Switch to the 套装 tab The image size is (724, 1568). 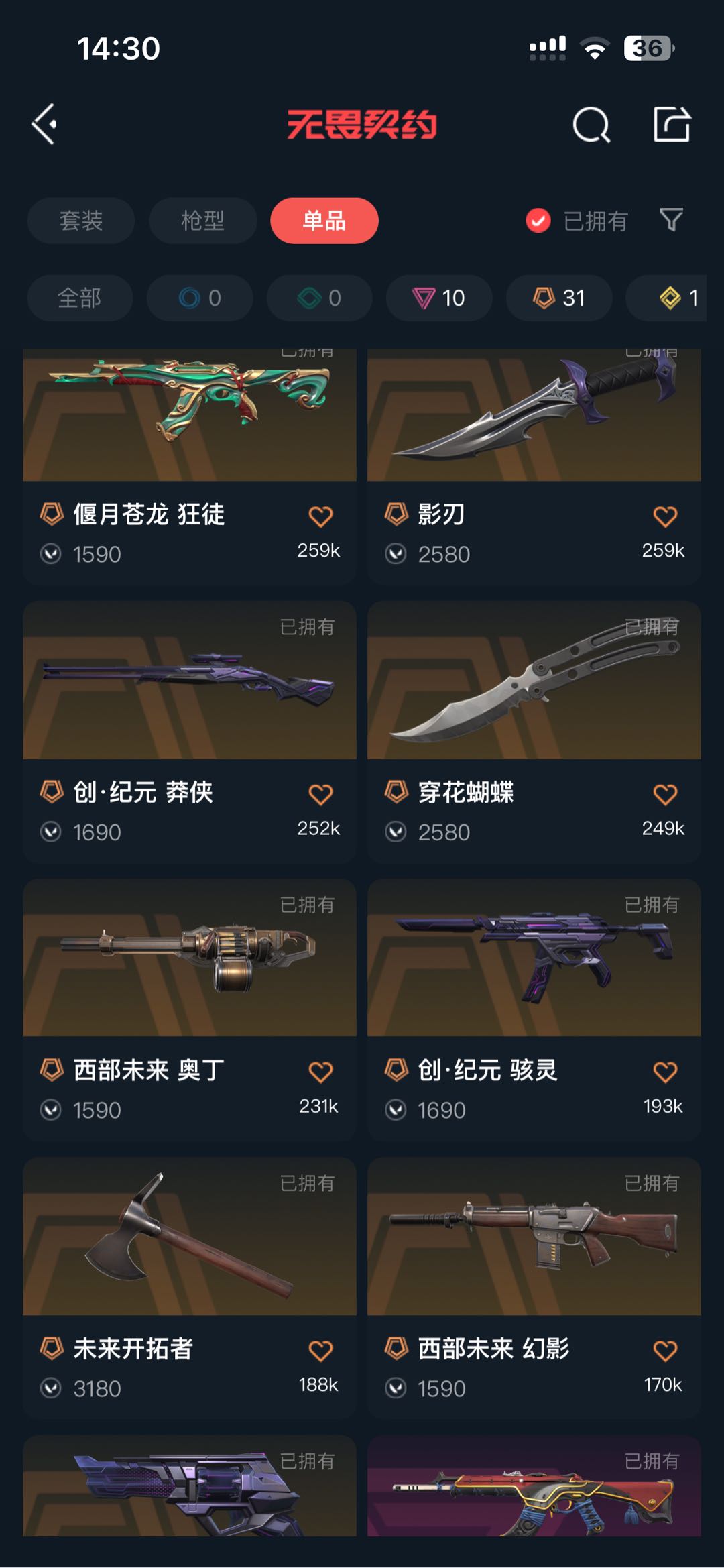click(x=81, y=221)
